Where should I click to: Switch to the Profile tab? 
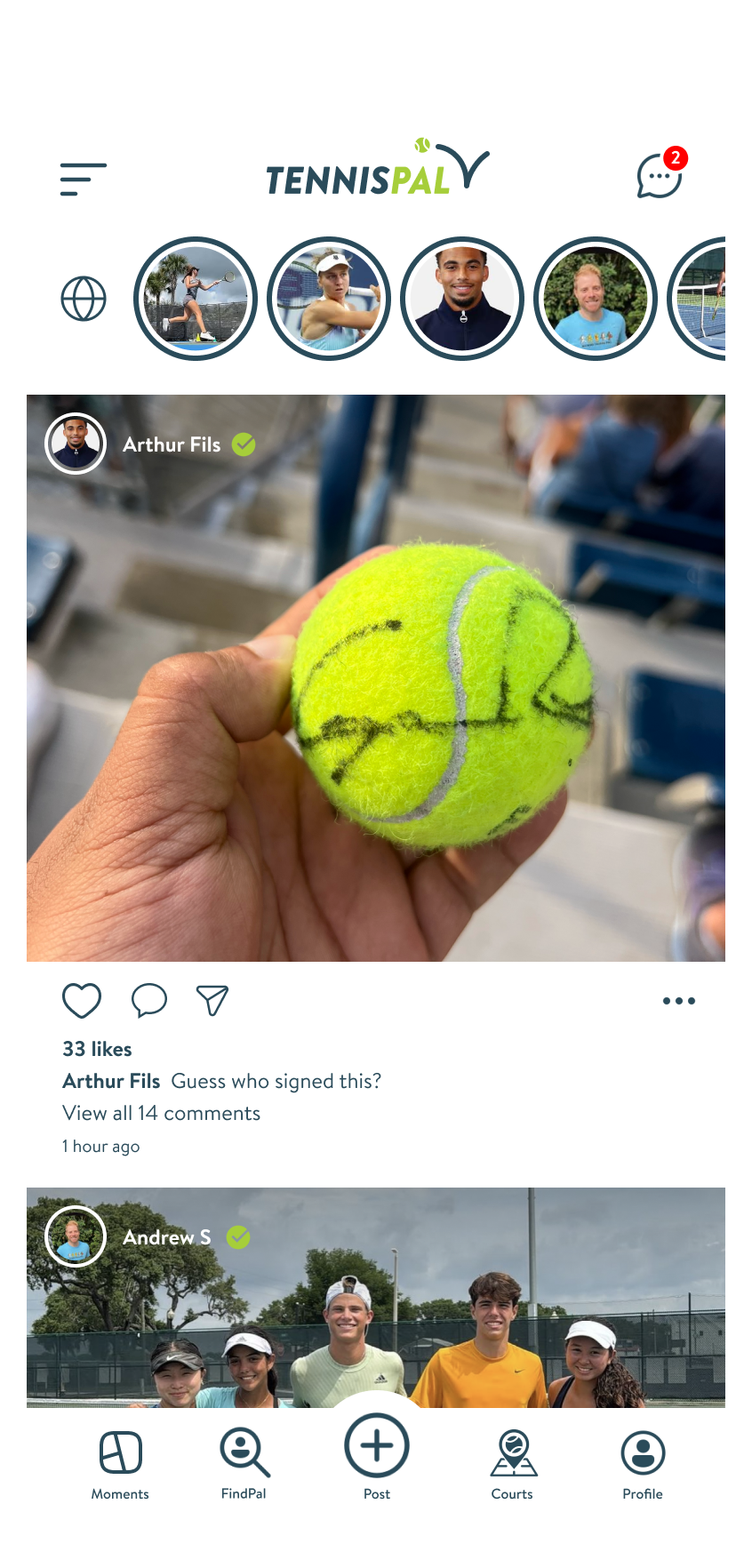point(643,1464)
